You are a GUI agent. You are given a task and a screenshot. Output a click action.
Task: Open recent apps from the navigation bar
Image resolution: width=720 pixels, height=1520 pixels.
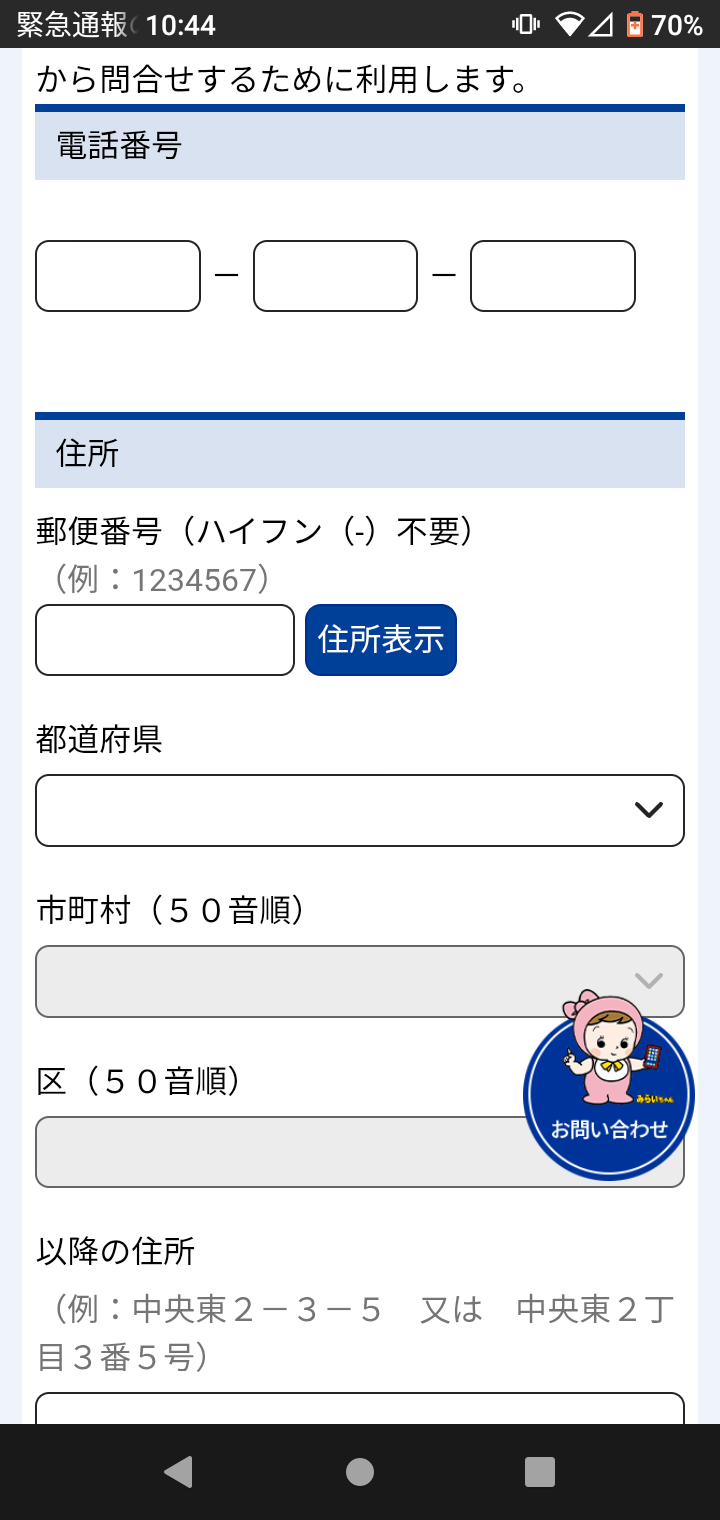(x=540, y=1472)
